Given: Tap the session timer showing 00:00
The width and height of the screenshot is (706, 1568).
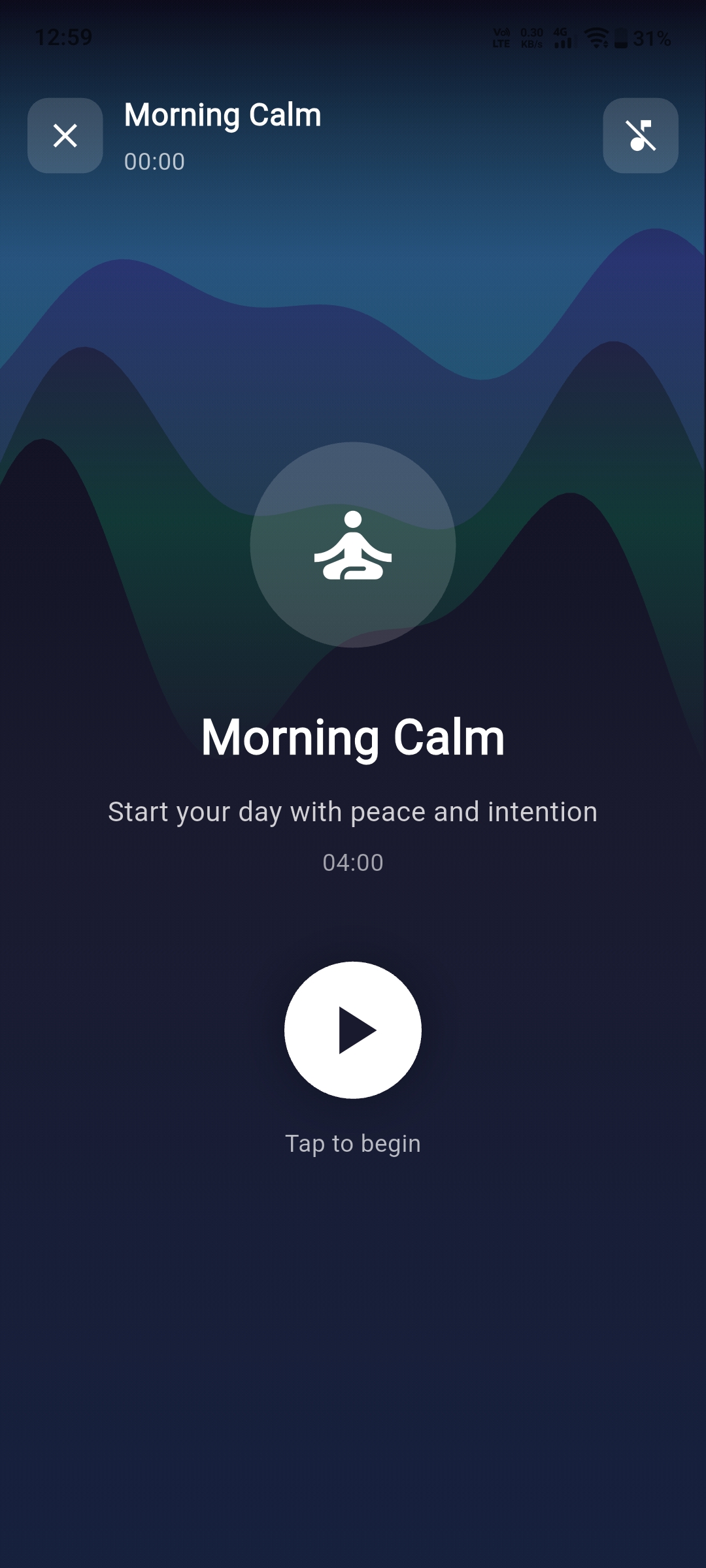Looking at the screenshot, I should tap(154, 161).
